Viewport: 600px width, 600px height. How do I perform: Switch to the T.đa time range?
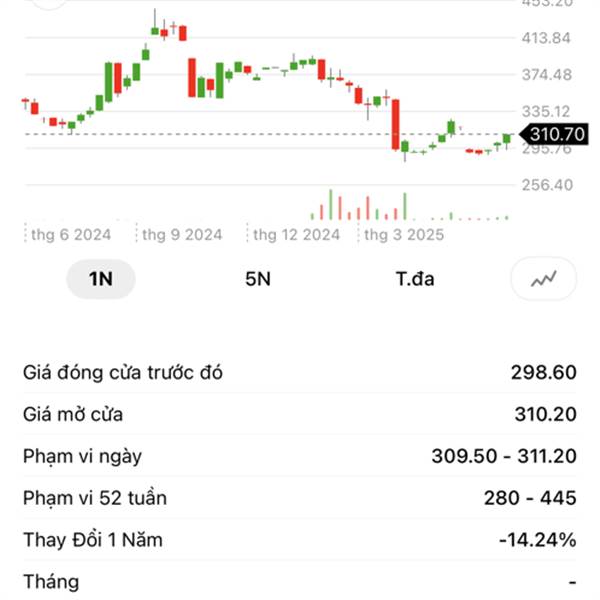(x=414, y=279)
